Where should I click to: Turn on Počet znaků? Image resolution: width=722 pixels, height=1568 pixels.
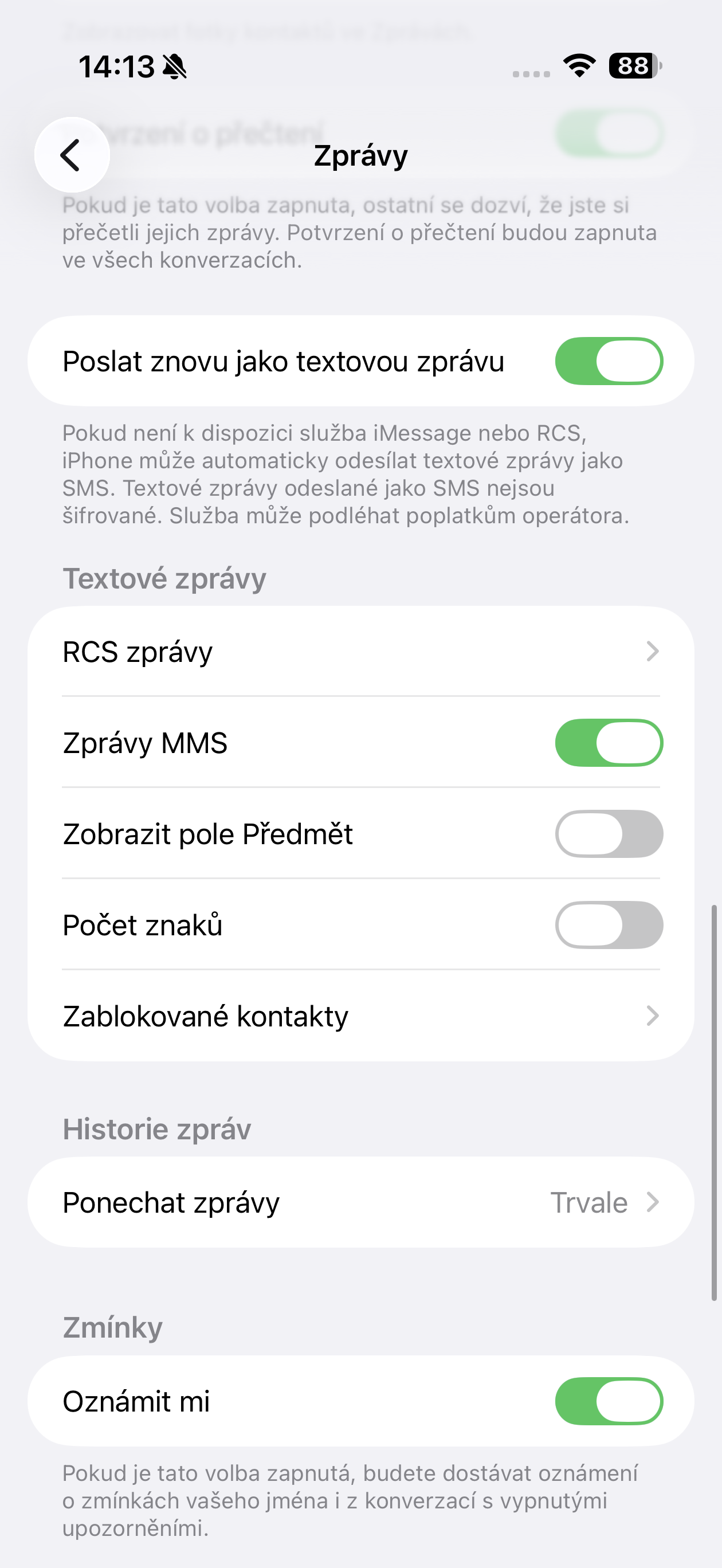click(609, 925)
